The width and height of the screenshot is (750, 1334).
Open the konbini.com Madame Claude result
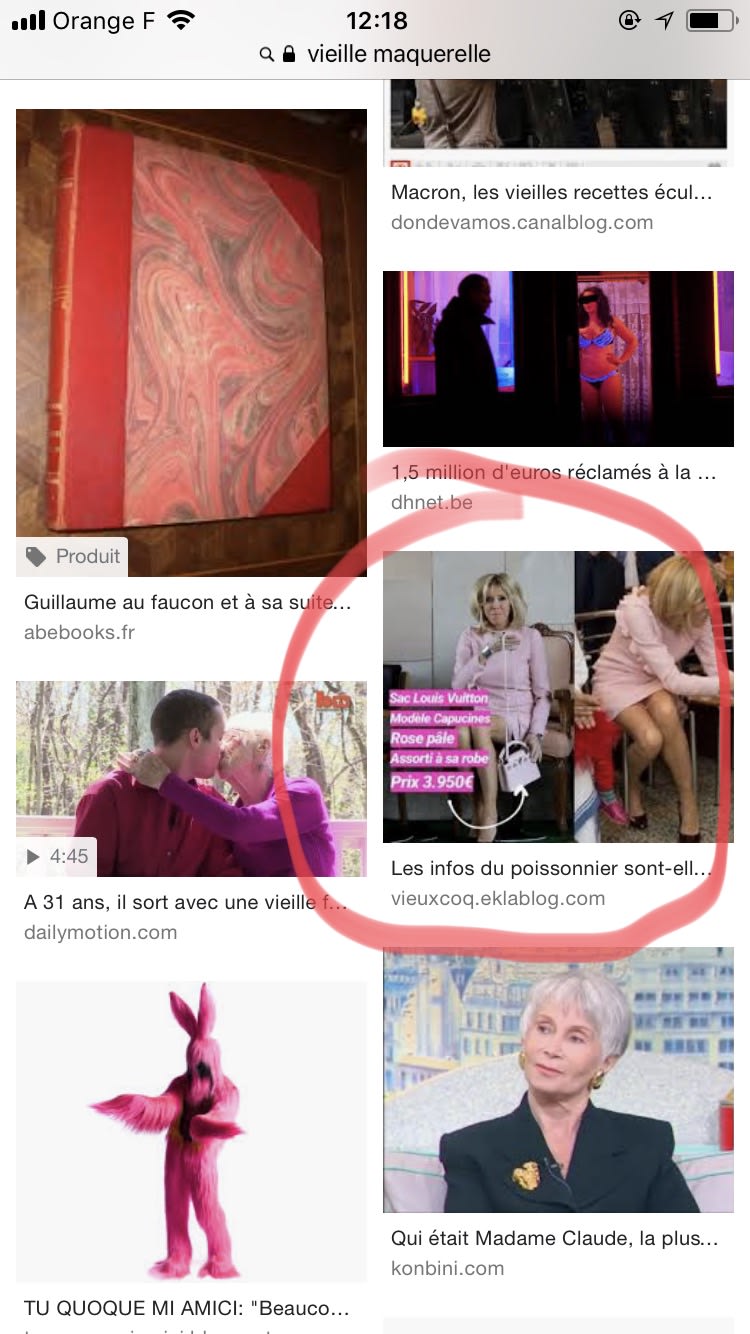(x=558, y=1080)
